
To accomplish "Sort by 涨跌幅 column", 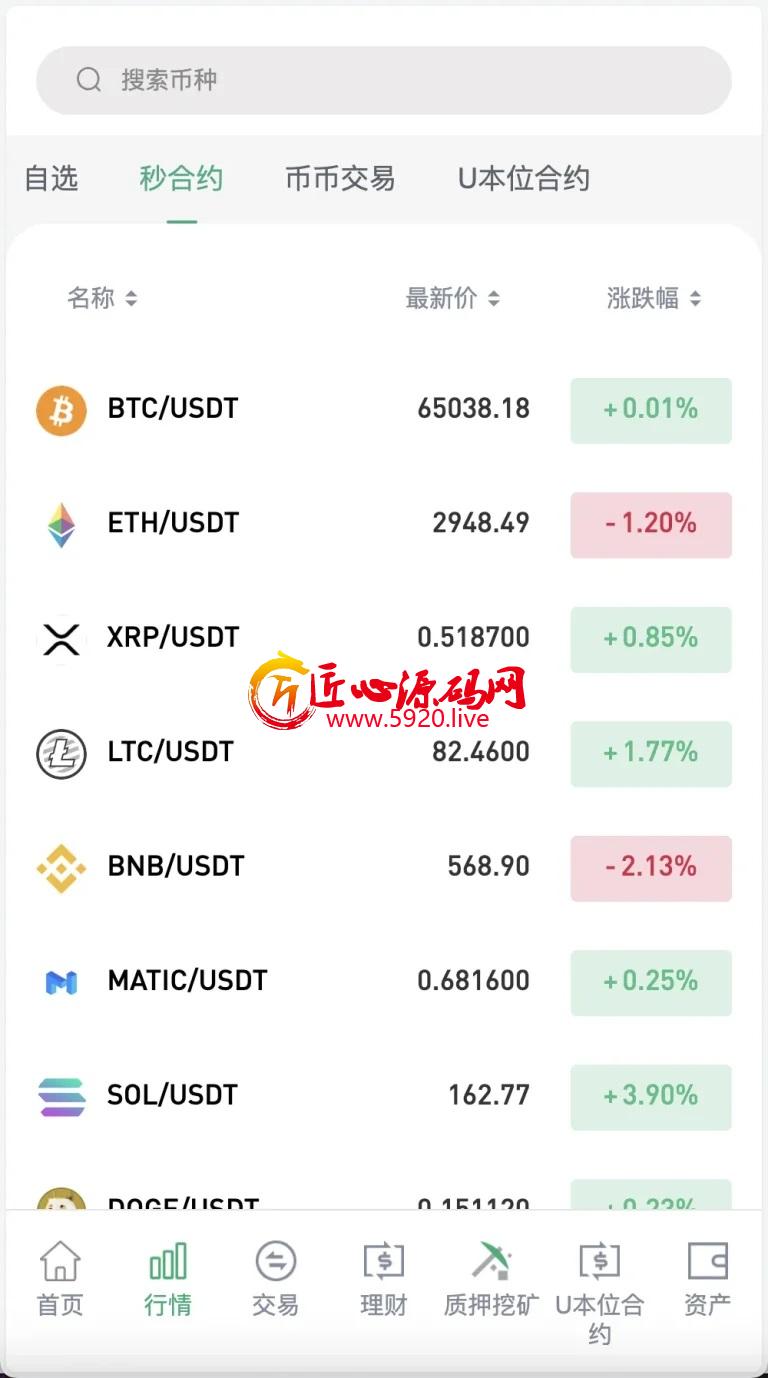I will (x=654, y=298).
